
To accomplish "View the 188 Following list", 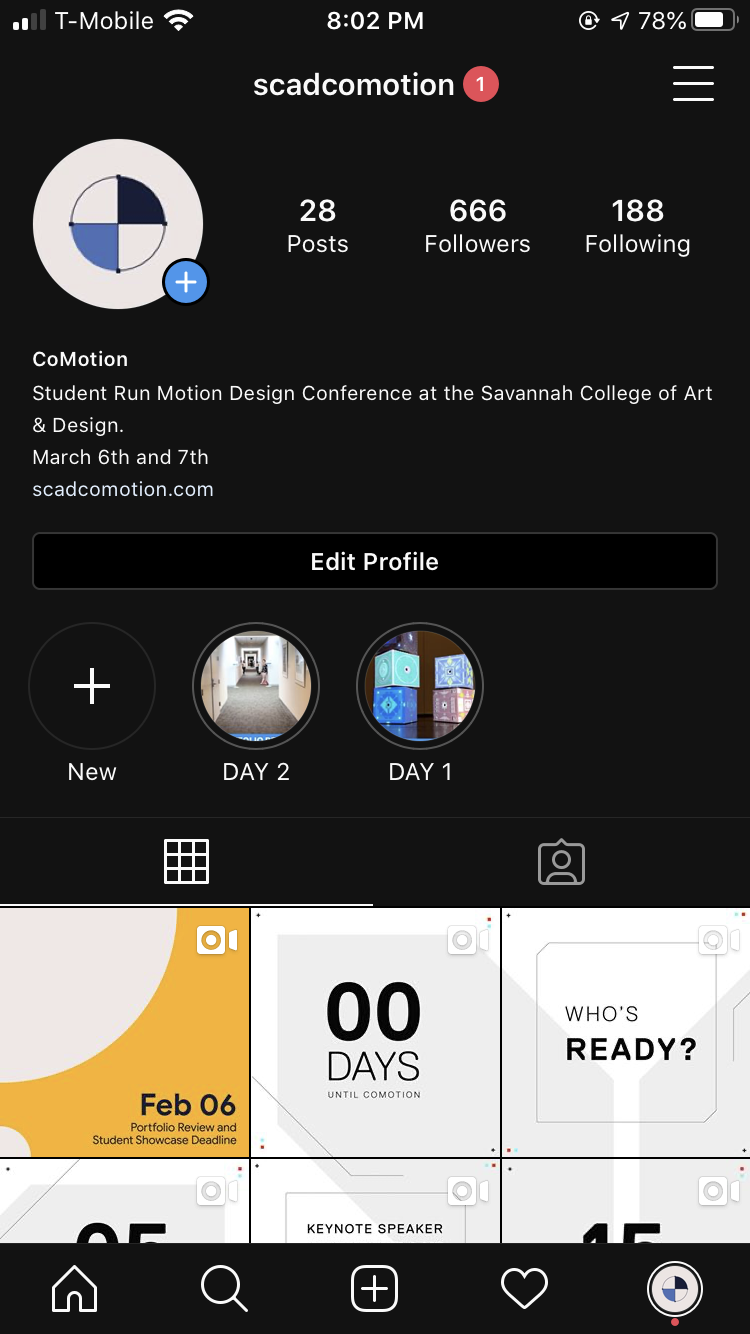I will tap(637, 226).
